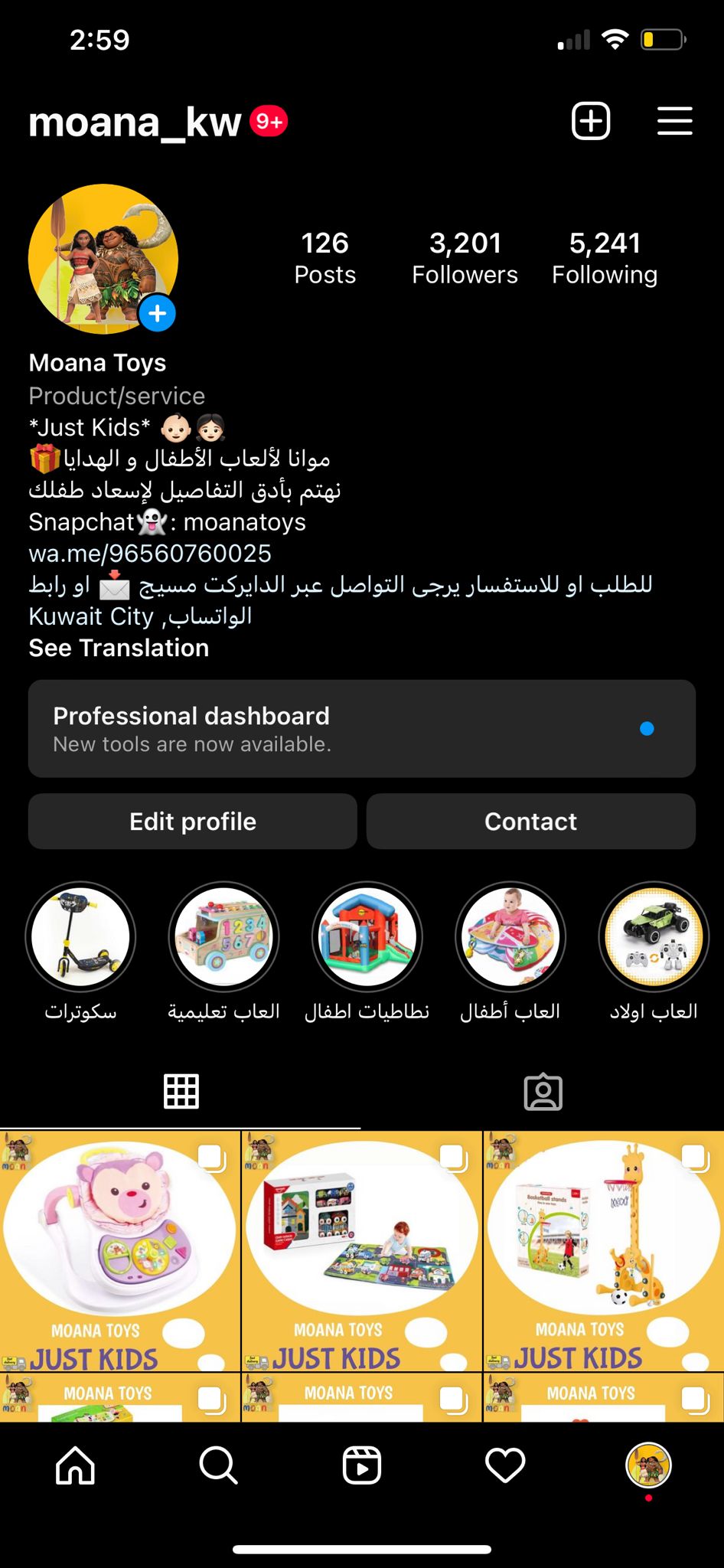Open the wa.me/96560760025 WhatsApp link

[x=150, y=554]
